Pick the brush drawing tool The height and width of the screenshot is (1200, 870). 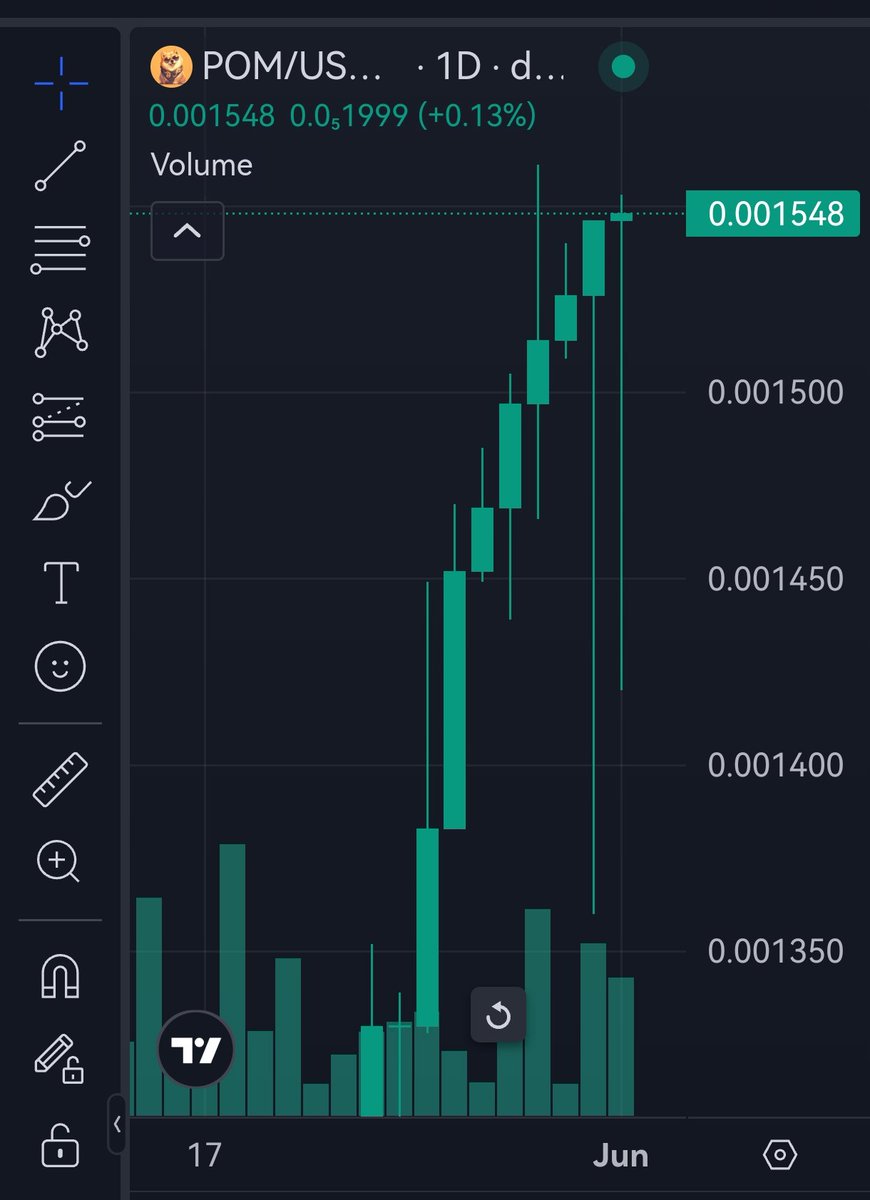(61, 500)
